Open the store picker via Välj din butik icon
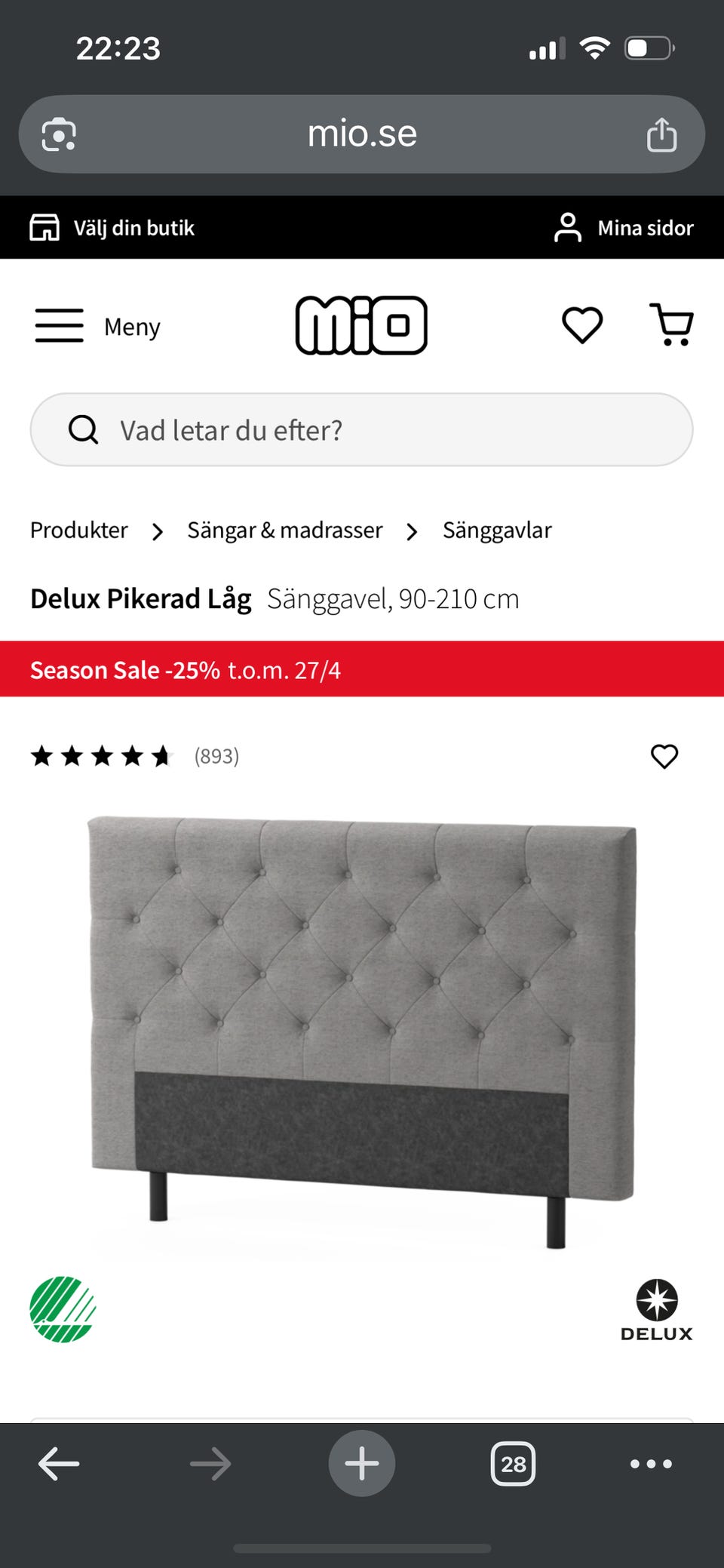The image size is (724, 1568). click(x=44, y=227)
